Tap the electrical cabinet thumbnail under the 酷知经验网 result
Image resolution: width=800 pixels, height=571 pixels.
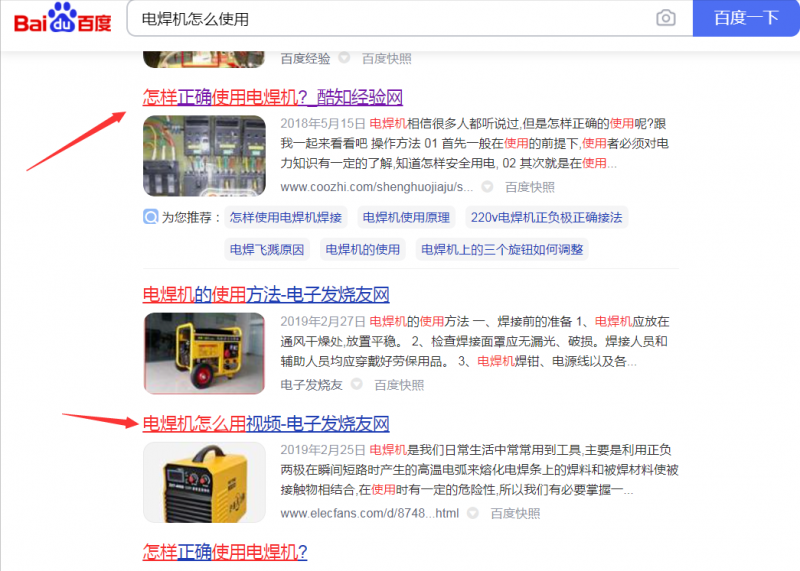pyautogui.click(x=204, y=155)
